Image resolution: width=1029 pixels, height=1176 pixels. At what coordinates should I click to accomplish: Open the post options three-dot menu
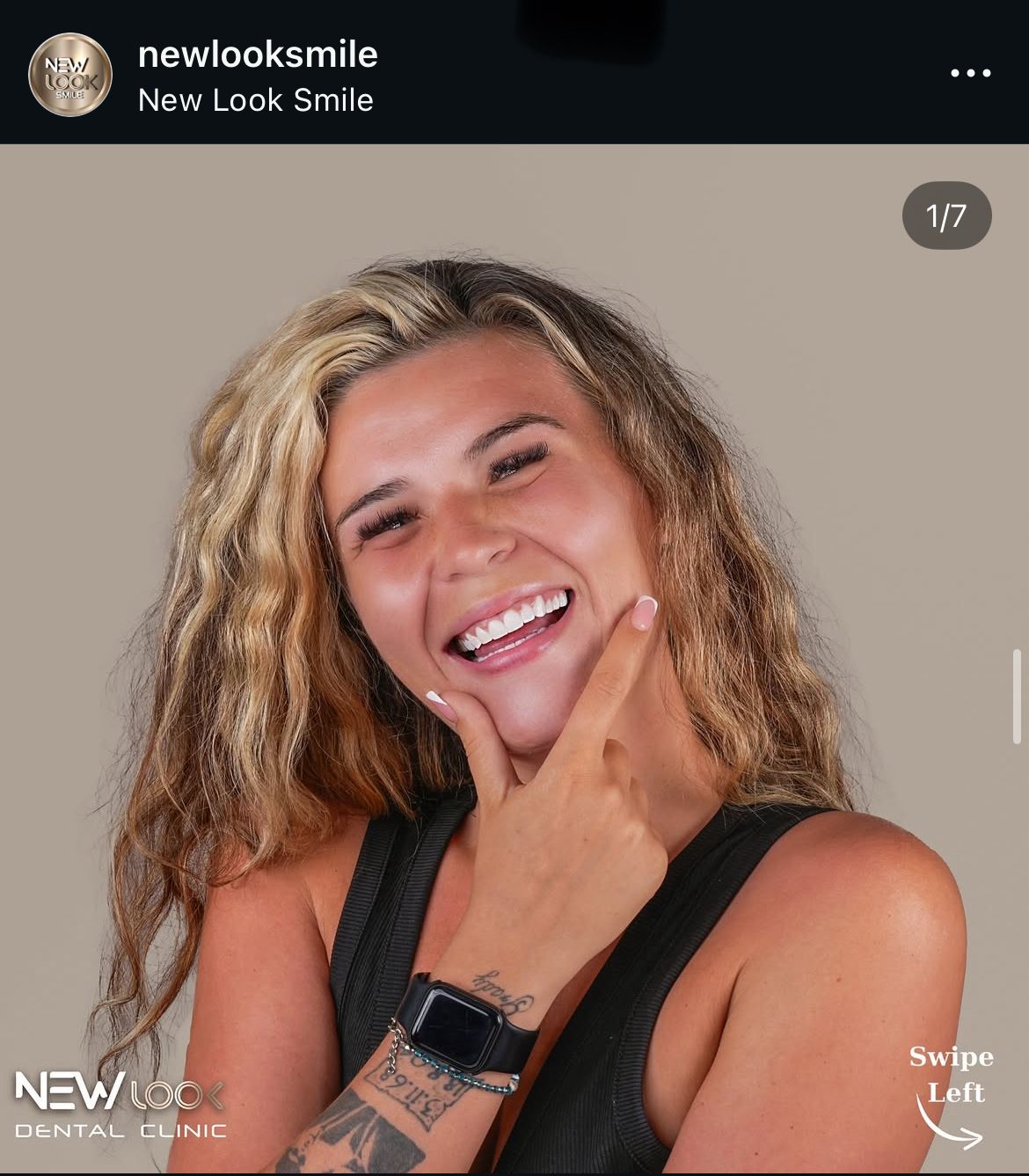pyautogui.click(x=970, y=73)
